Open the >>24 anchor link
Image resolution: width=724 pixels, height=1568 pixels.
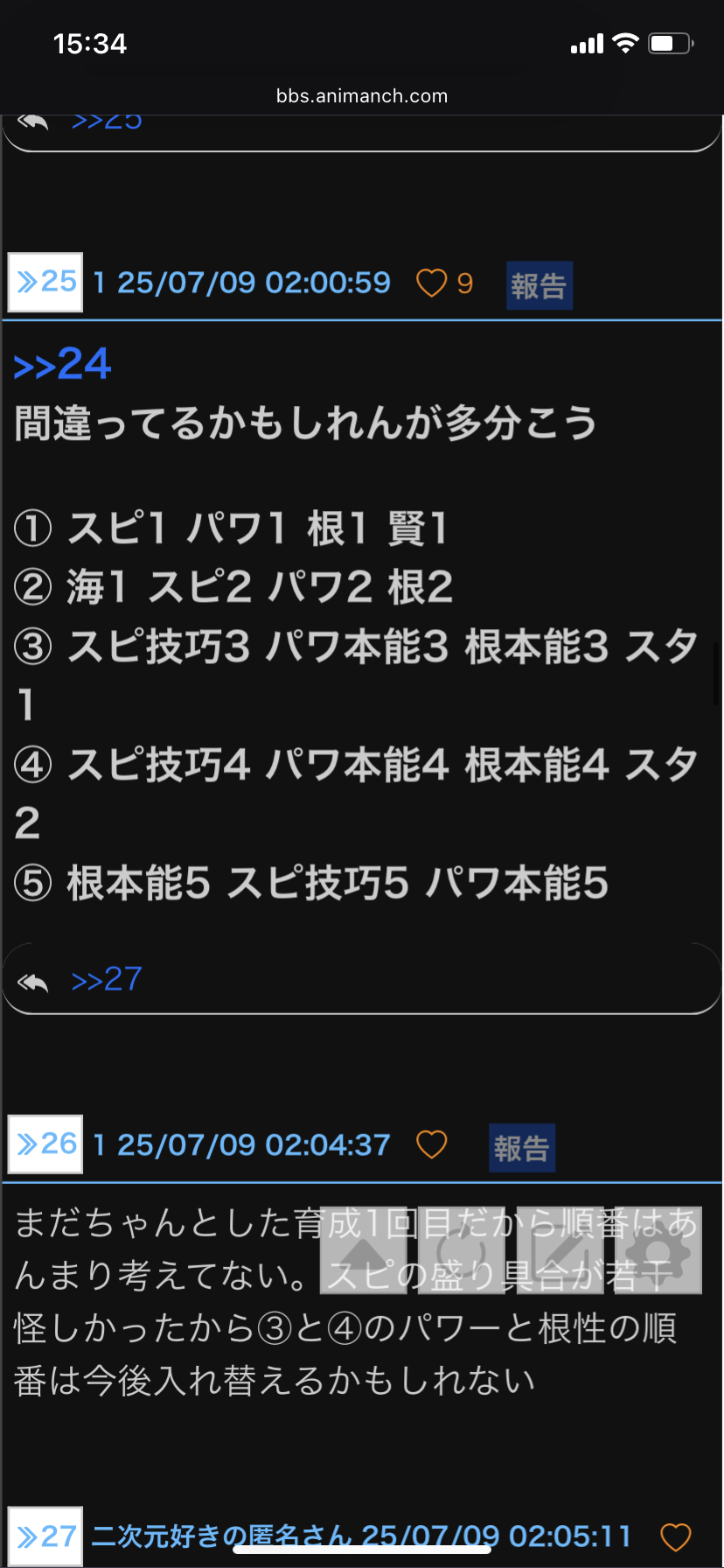[x=63, y=364]
